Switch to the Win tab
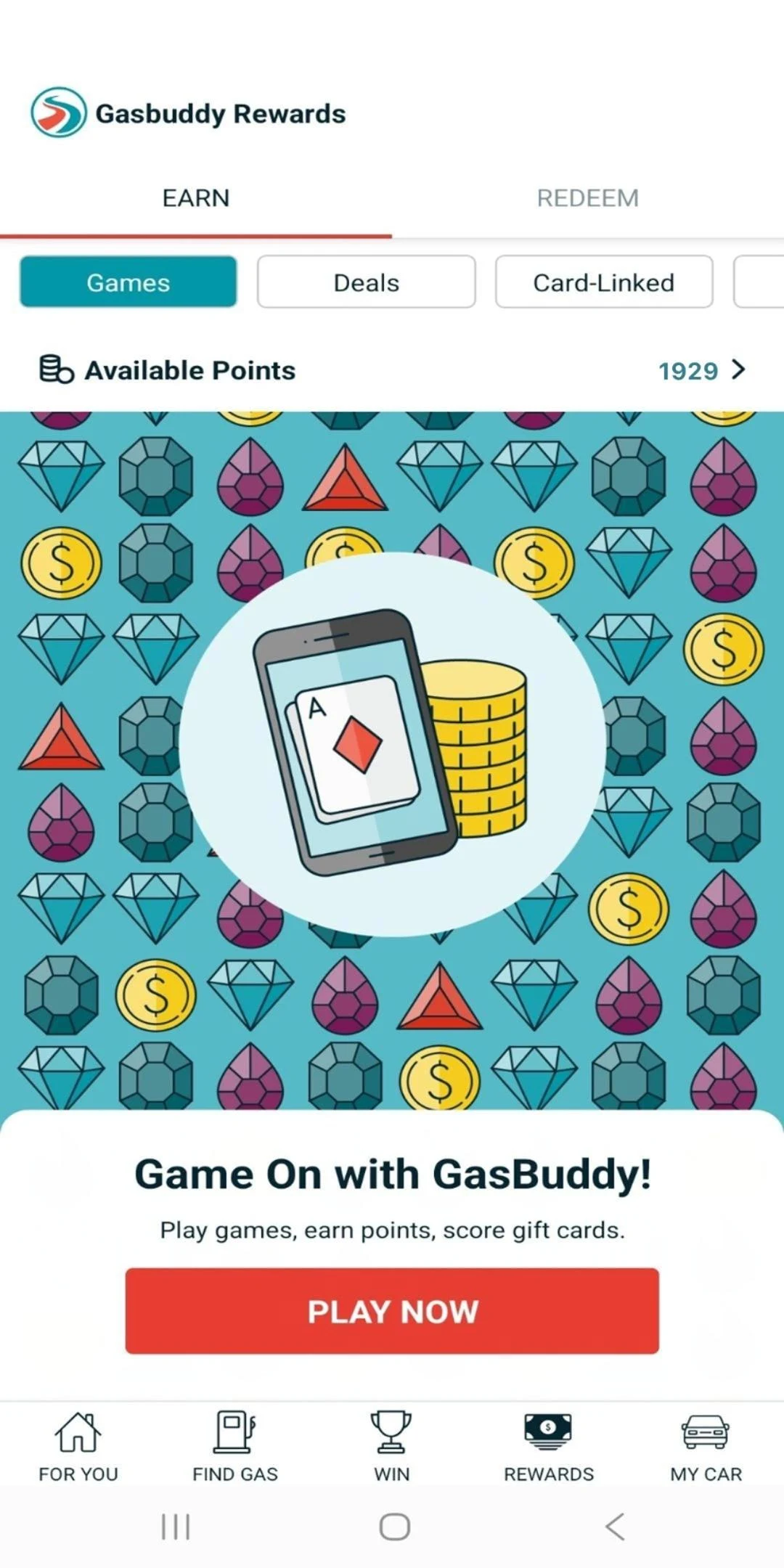Viewport: 784px width, 1568px height. click(x=392, y=1446)
